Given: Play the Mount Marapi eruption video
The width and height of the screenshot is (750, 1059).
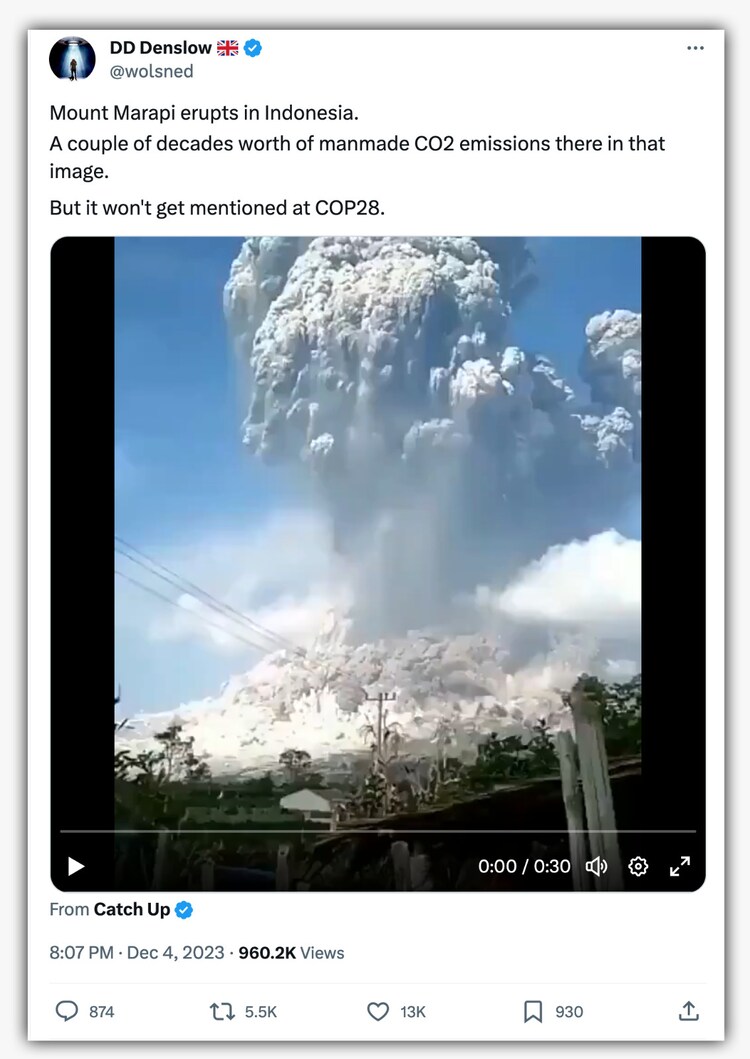Looking at the screenshot, I should pyautogui.click(x=76, y=866).
